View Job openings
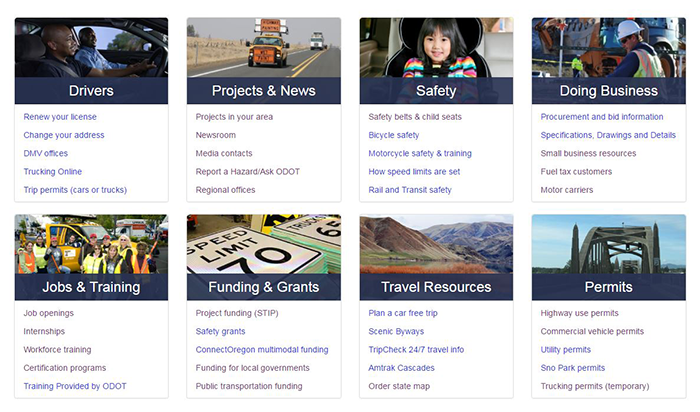Screen dimensions: 700x412 (x=49, y=313)
